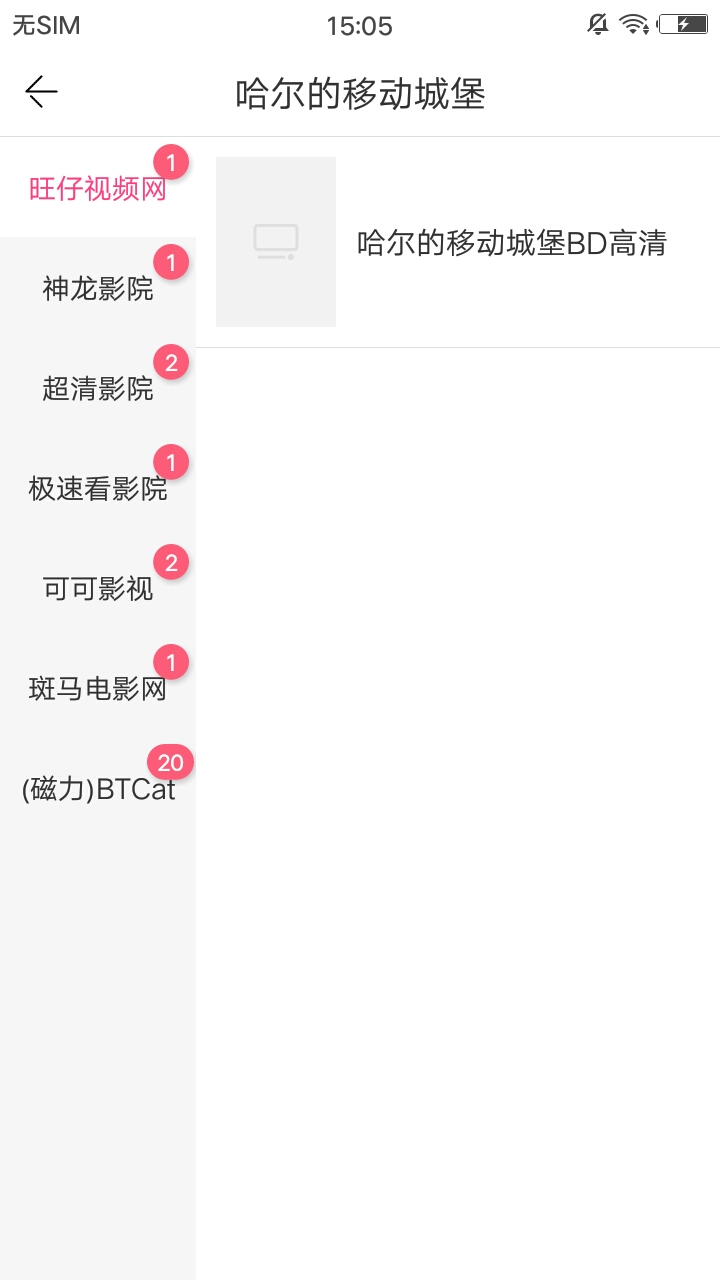
Task: Open the 极速看影院 source tab
Action: 98,488
